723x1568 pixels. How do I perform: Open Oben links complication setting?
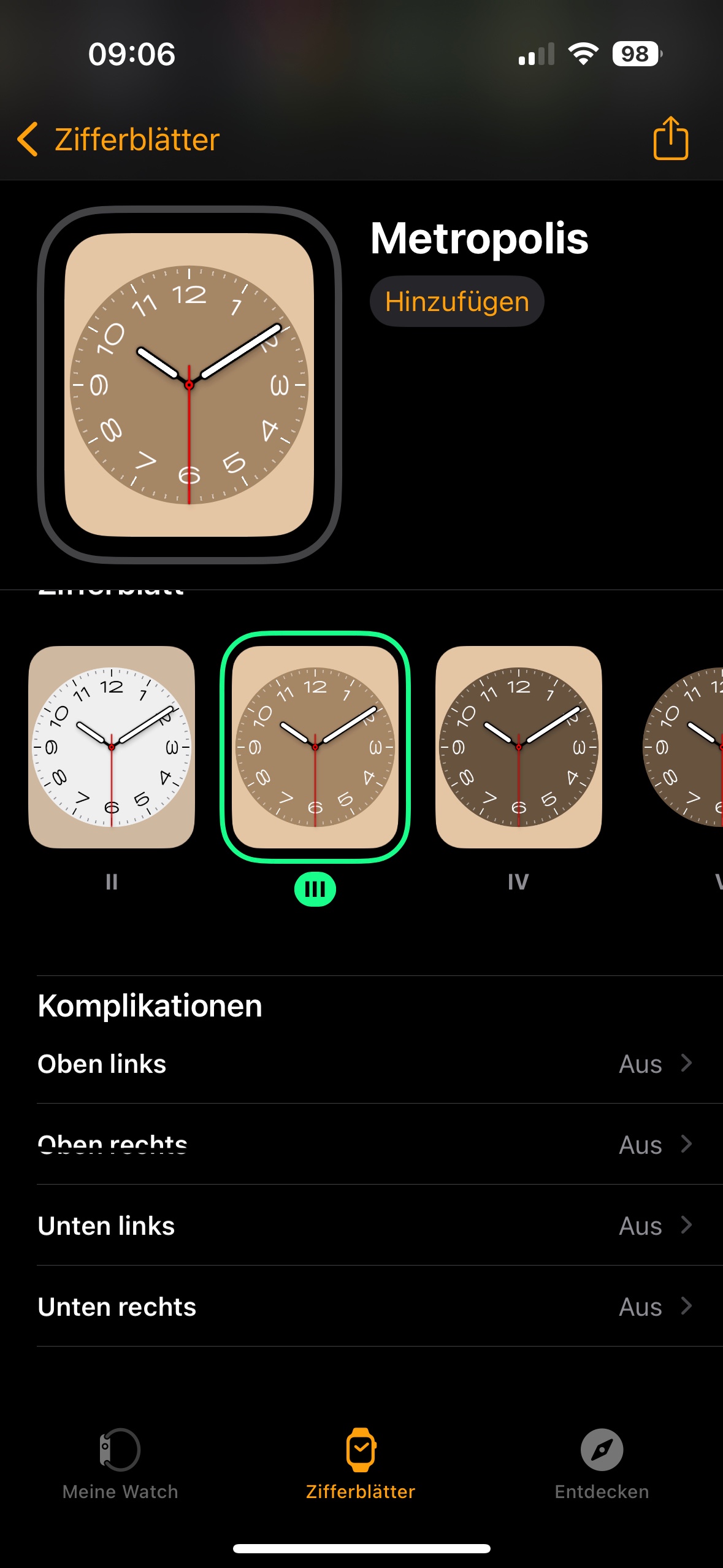point(365,1064)
